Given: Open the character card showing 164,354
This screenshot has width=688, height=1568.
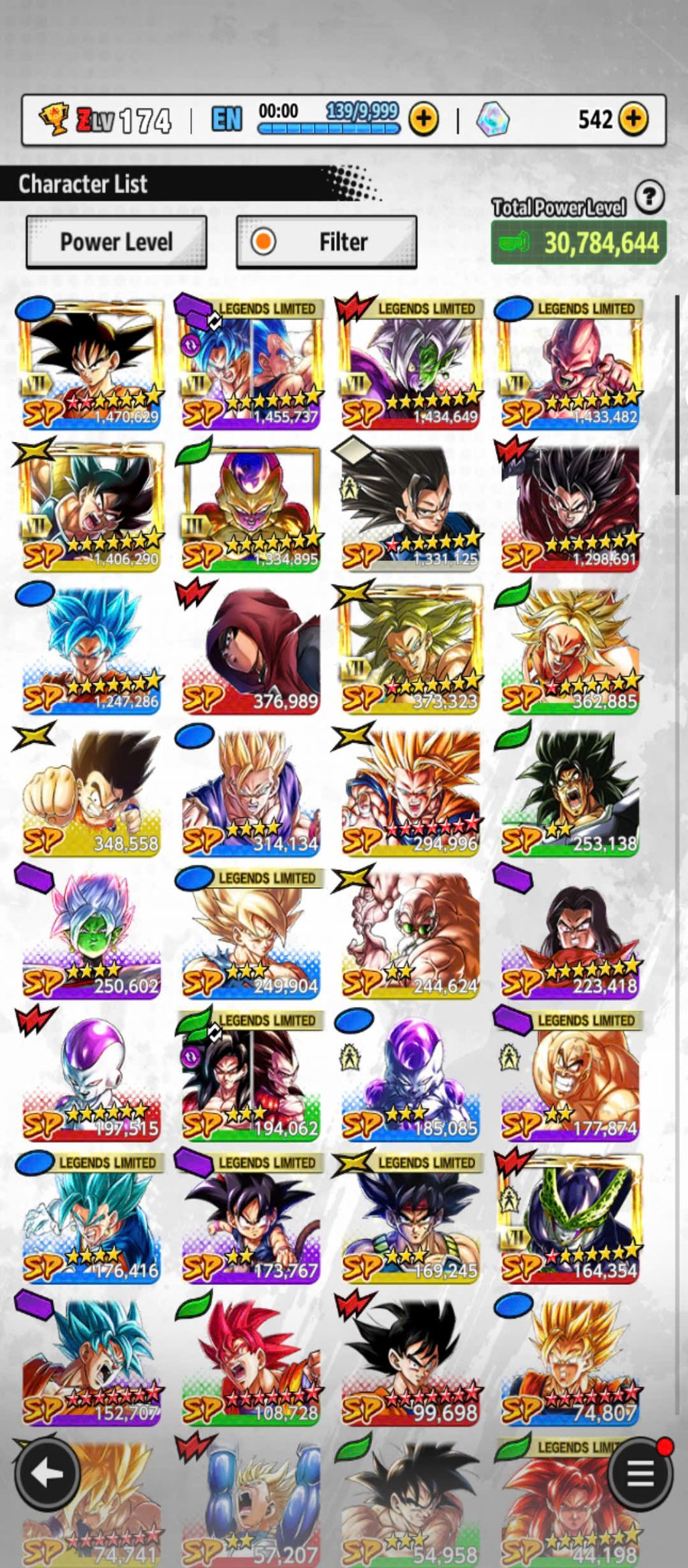Looking at the screenshot, I should (570, 1219).
